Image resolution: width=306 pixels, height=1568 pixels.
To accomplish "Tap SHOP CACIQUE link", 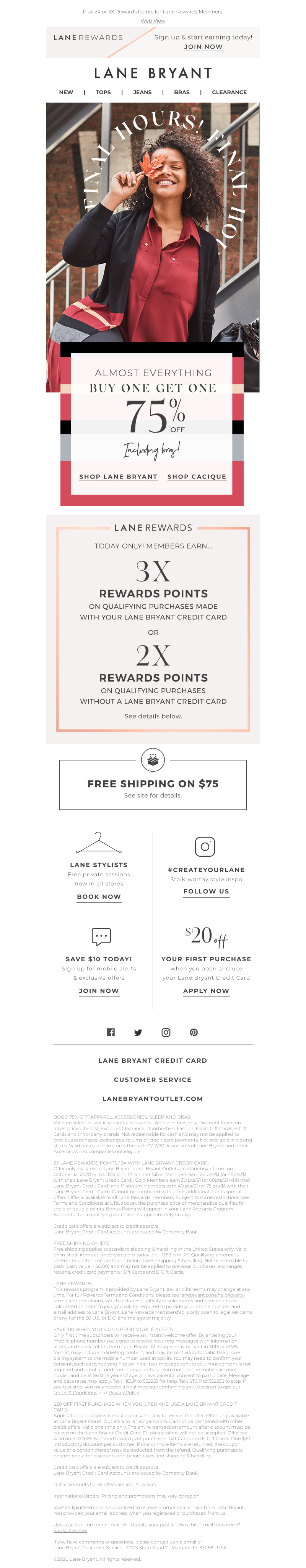I will pyautogui.click(x=197, y=477).
